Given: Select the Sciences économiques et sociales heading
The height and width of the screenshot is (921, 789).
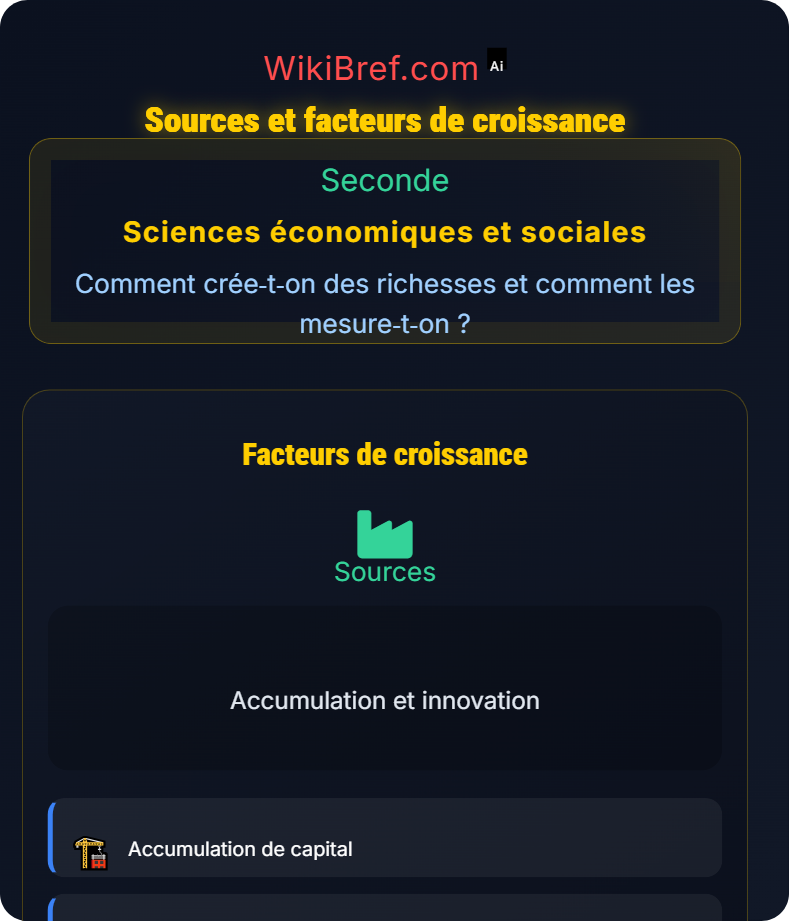Looking at the screenshot, I should point(385,232).
